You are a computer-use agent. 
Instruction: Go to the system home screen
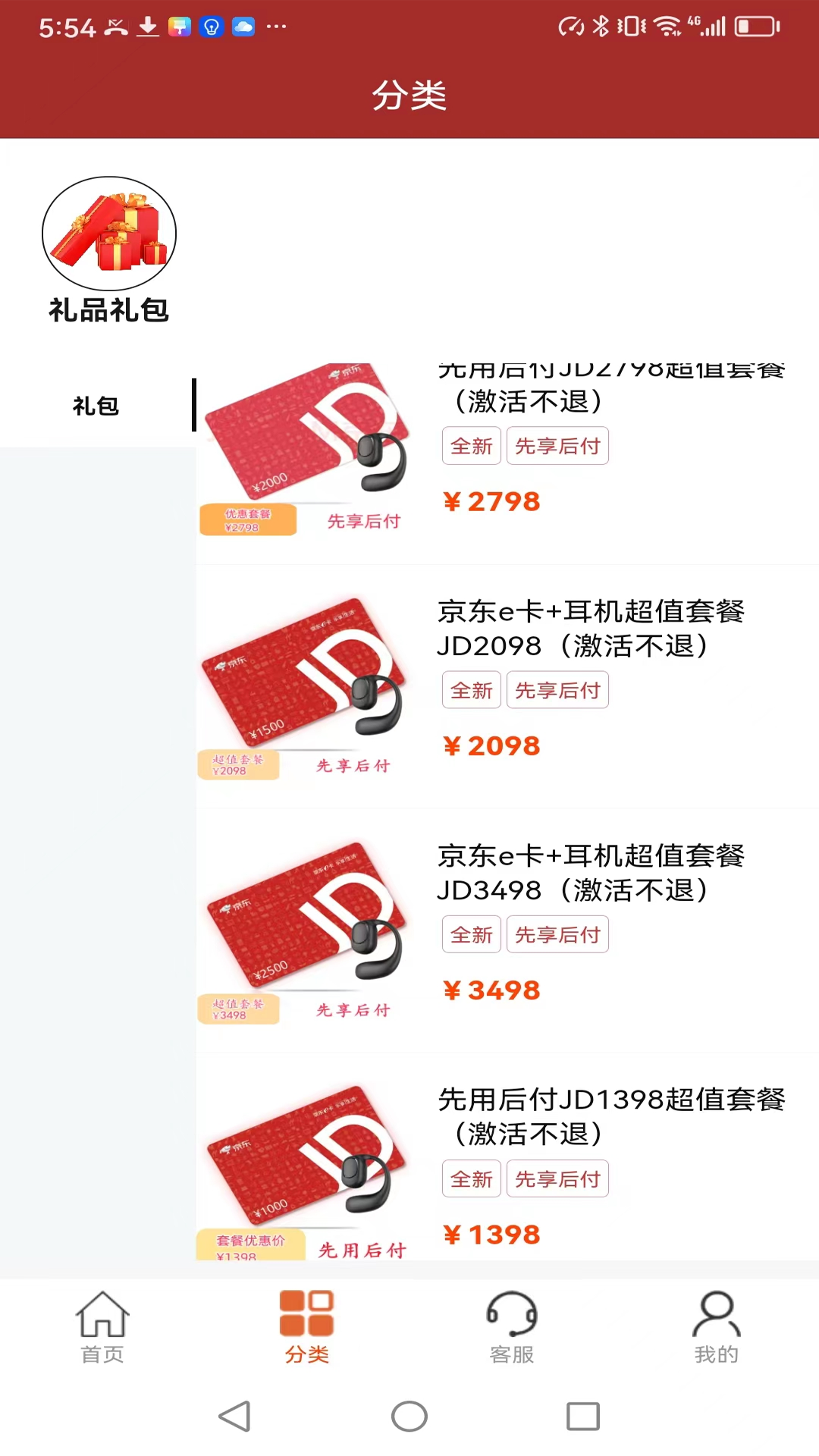point(409,1416)
